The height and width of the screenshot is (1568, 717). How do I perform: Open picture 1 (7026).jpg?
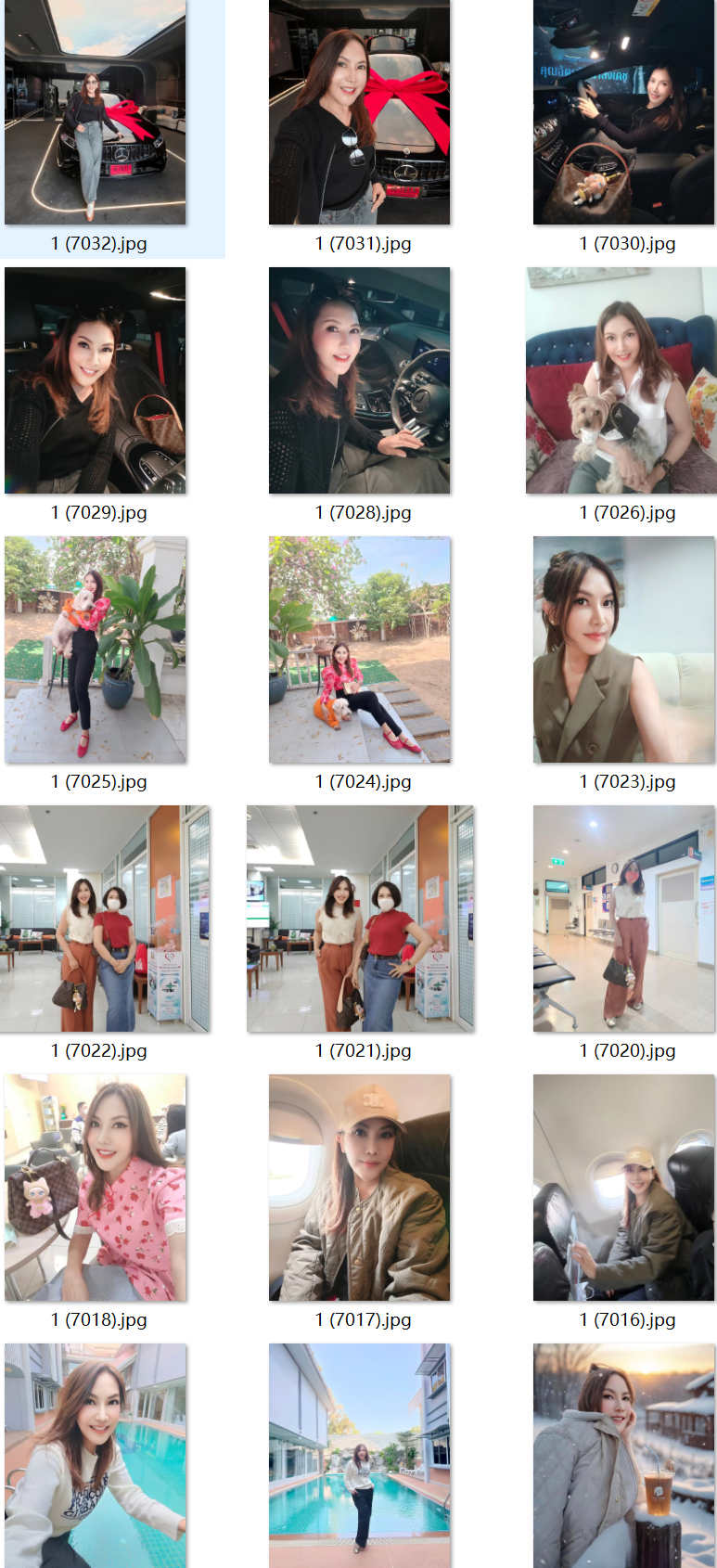coord(621,380)
